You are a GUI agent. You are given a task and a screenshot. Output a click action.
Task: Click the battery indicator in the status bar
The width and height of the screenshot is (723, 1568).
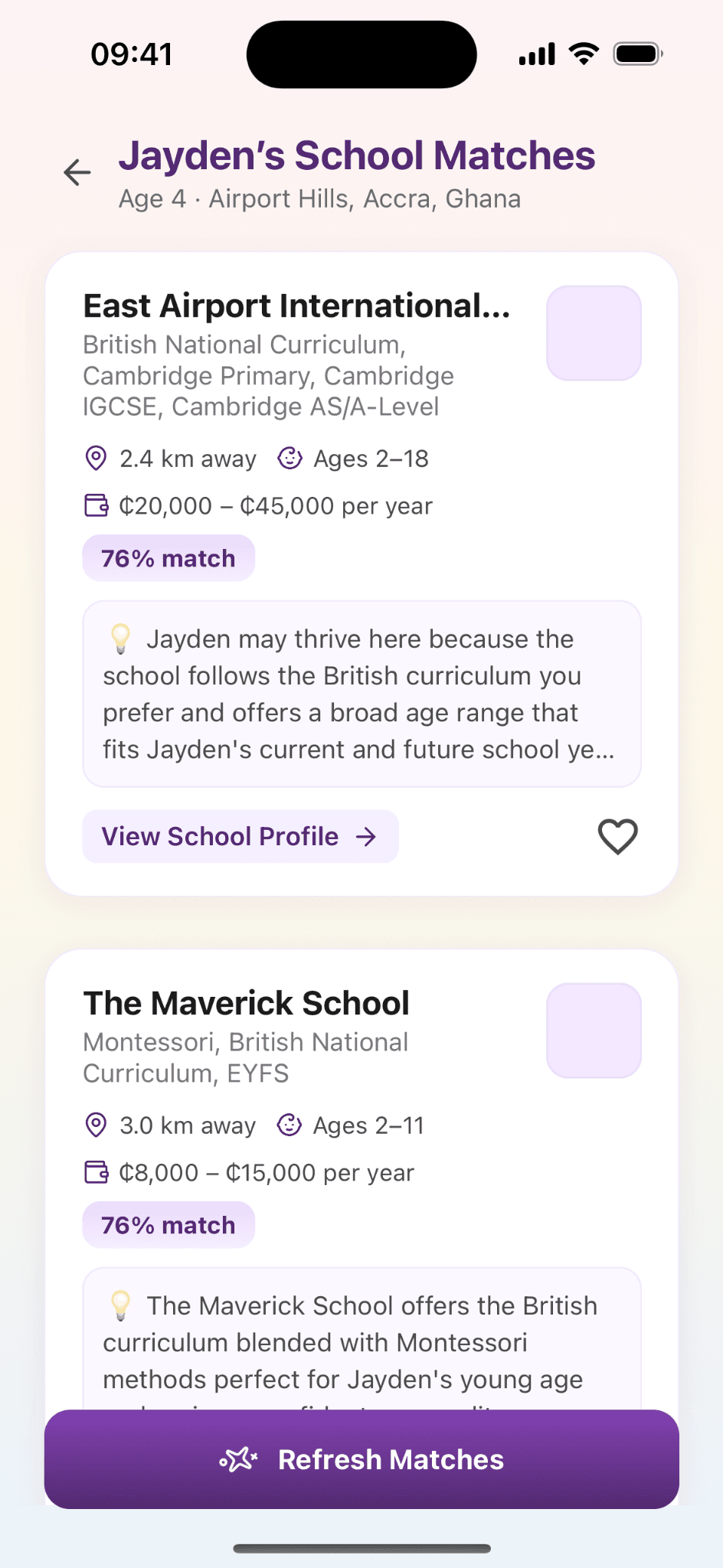click(x=636, y=53)
